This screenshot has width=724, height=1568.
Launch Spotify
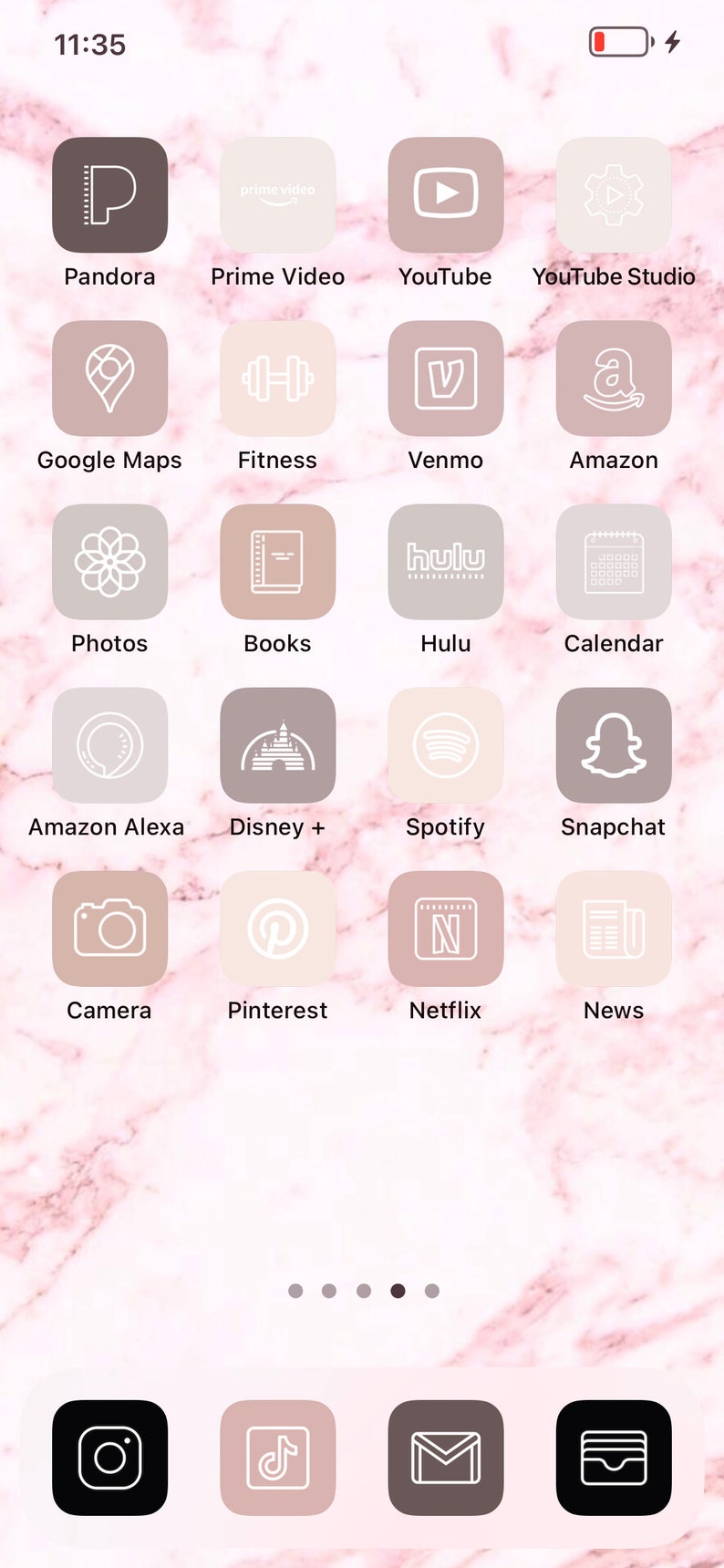coord(446,745)
